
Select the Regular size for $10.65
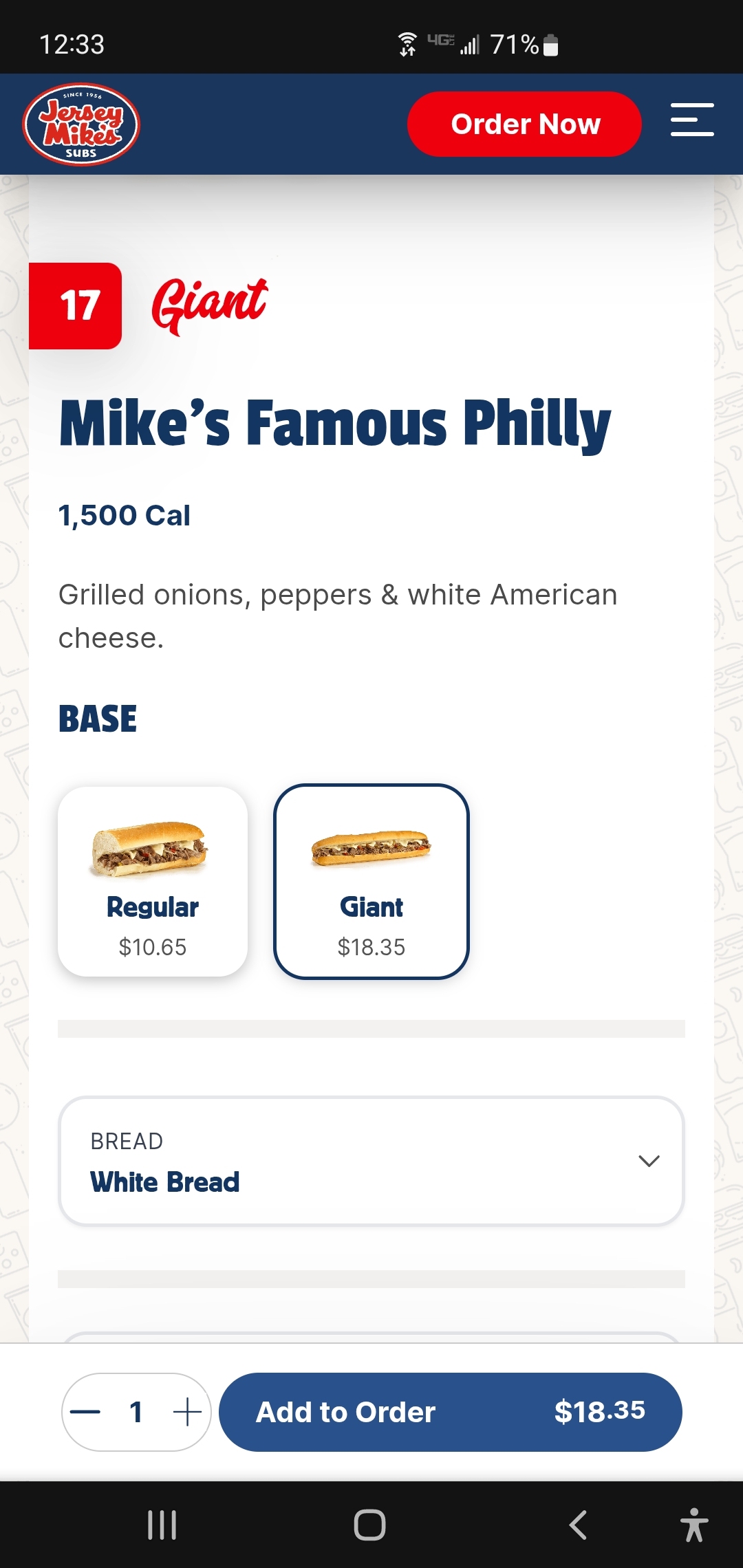pos(153,882)
